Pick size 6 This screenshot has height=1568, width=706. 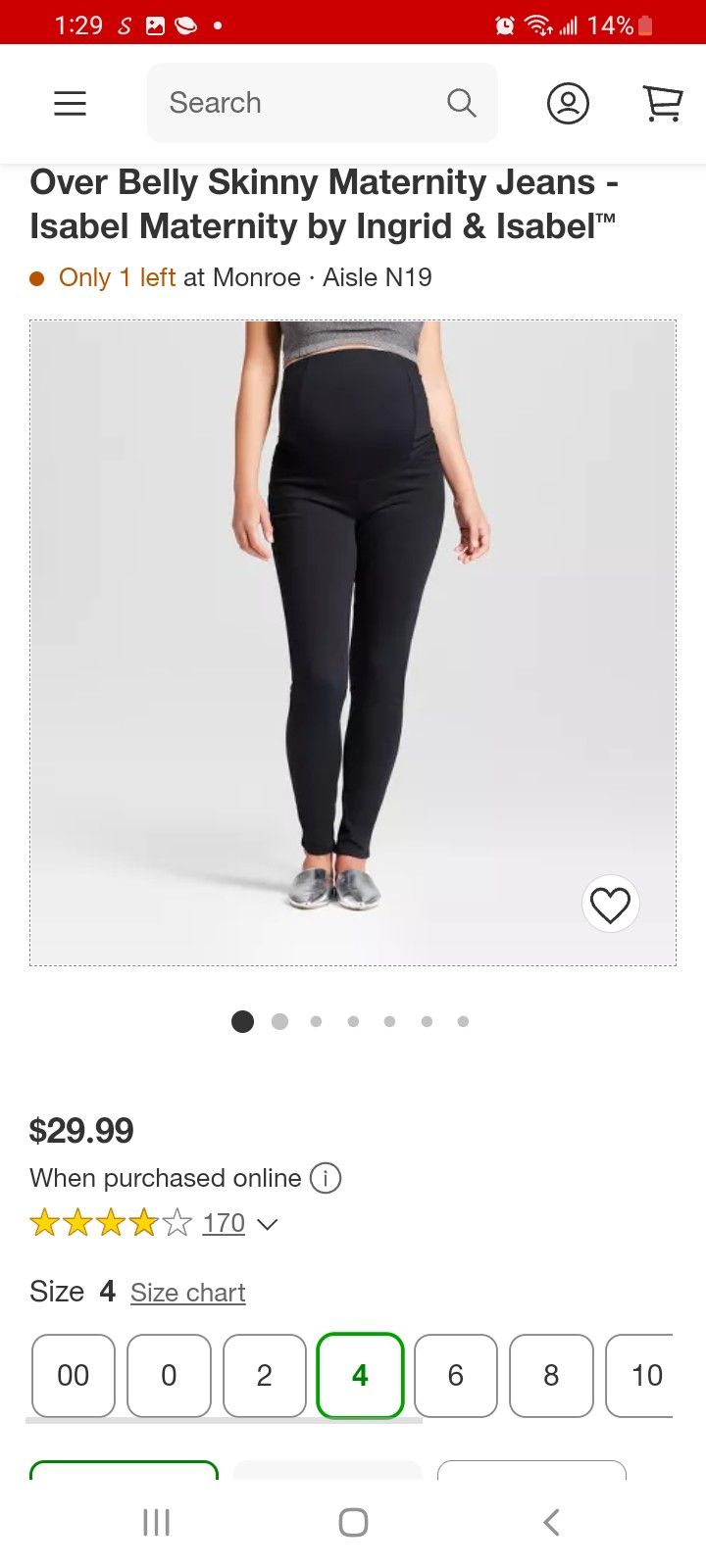(x=456, y=1375)
